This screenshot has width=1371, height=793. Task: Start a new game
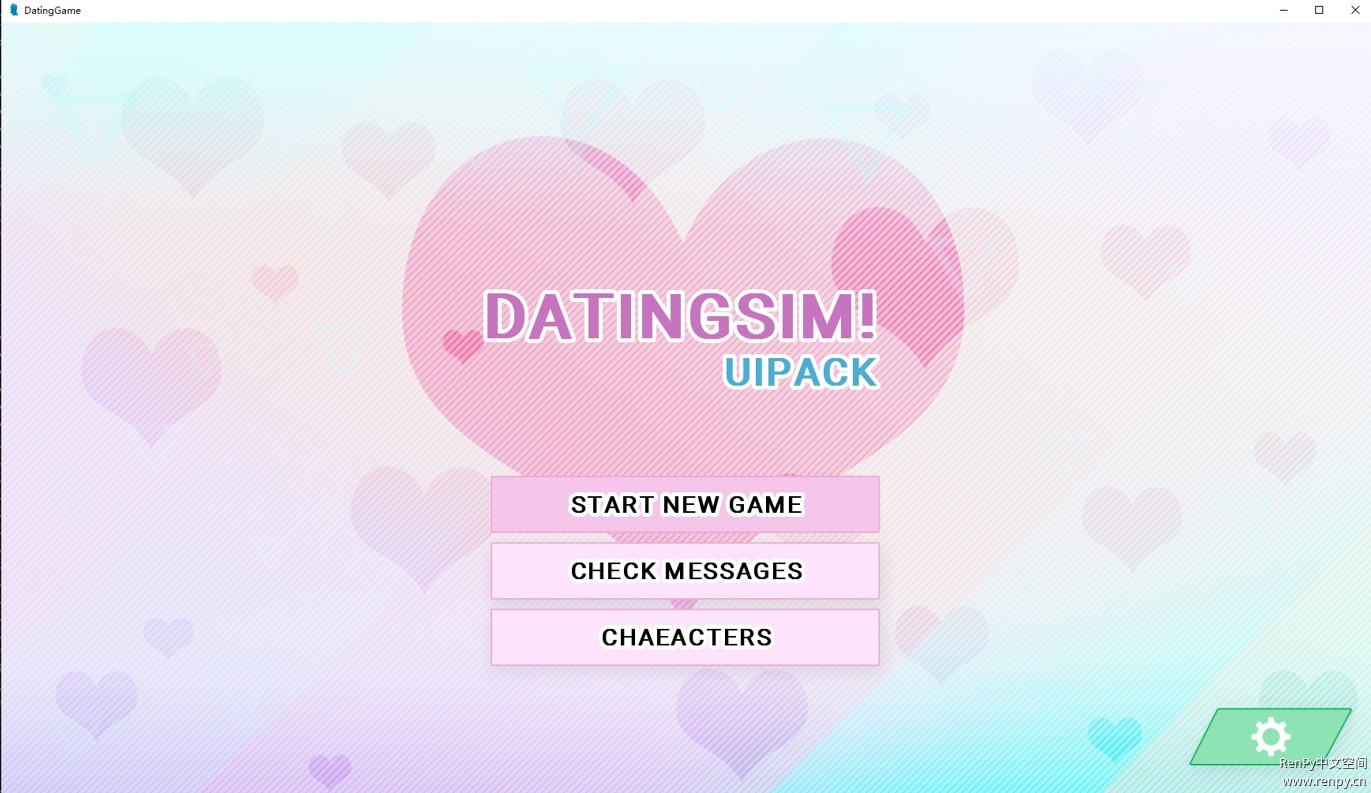click(x=685, y=504)
